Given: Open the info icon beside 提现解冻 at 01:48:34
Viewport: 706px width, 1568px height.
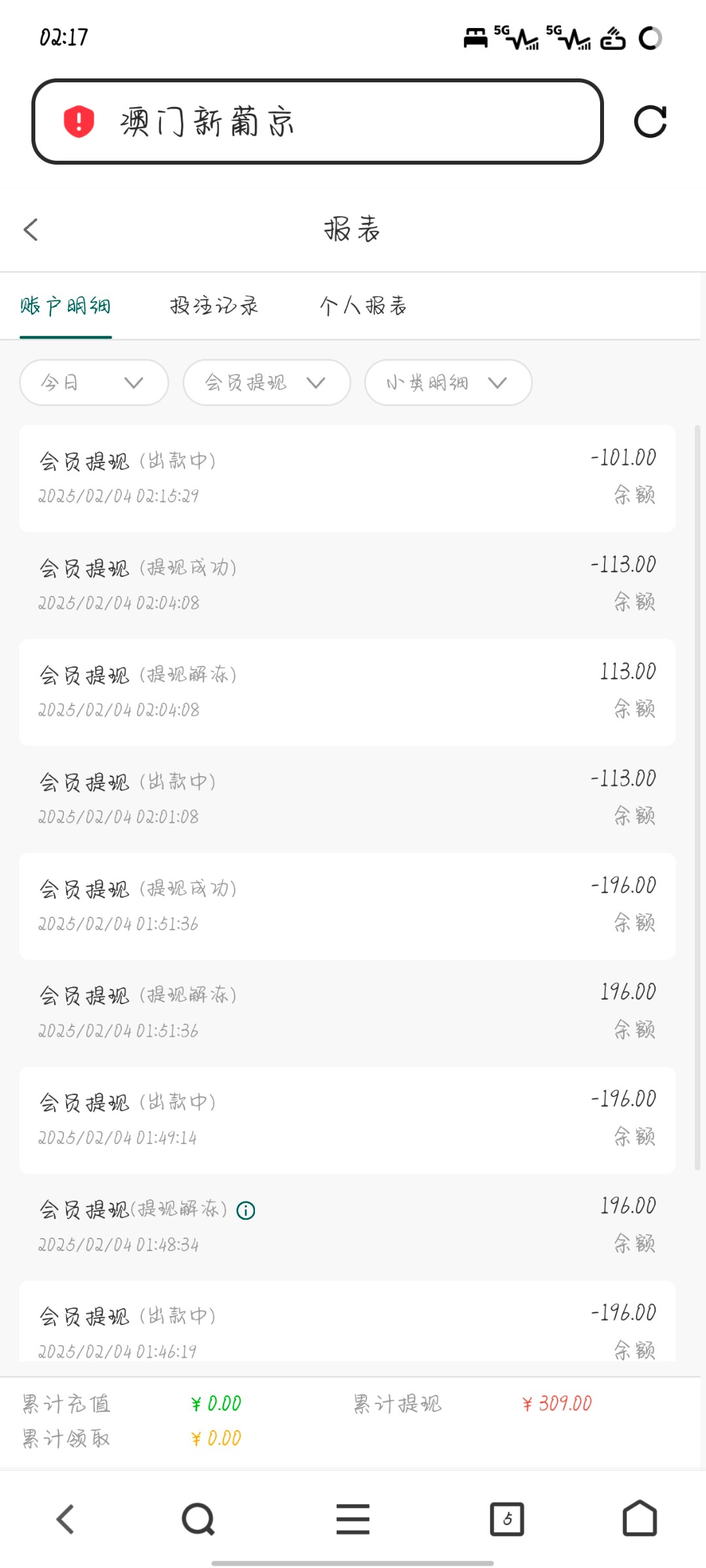Looking at the screenshot, I should [246, 1211].
